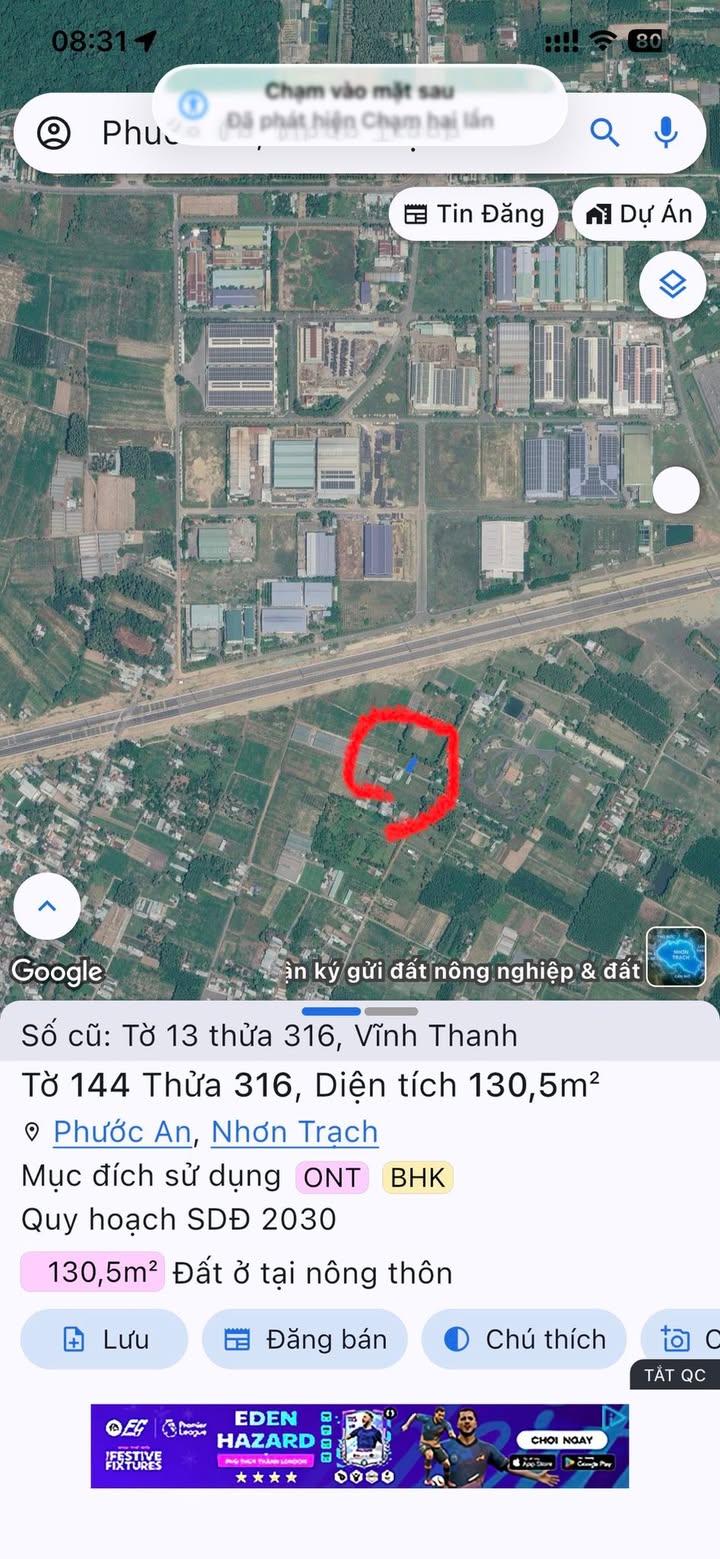Open the Eden Hazard ad banner
Viewport: 720px width, 1559px height.
coord(360,1446)
